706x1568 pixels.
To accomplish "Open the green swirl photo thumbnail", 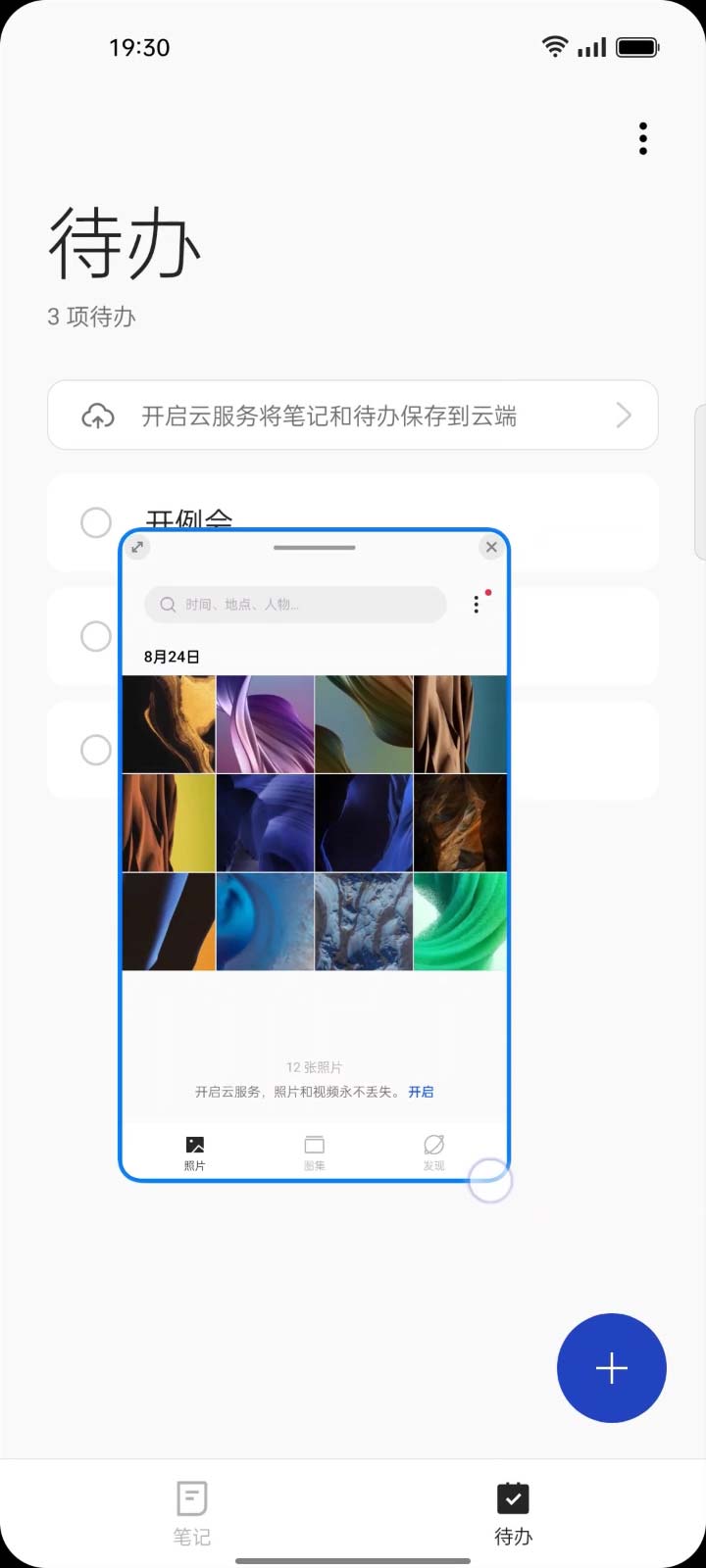I will point(460,922).
